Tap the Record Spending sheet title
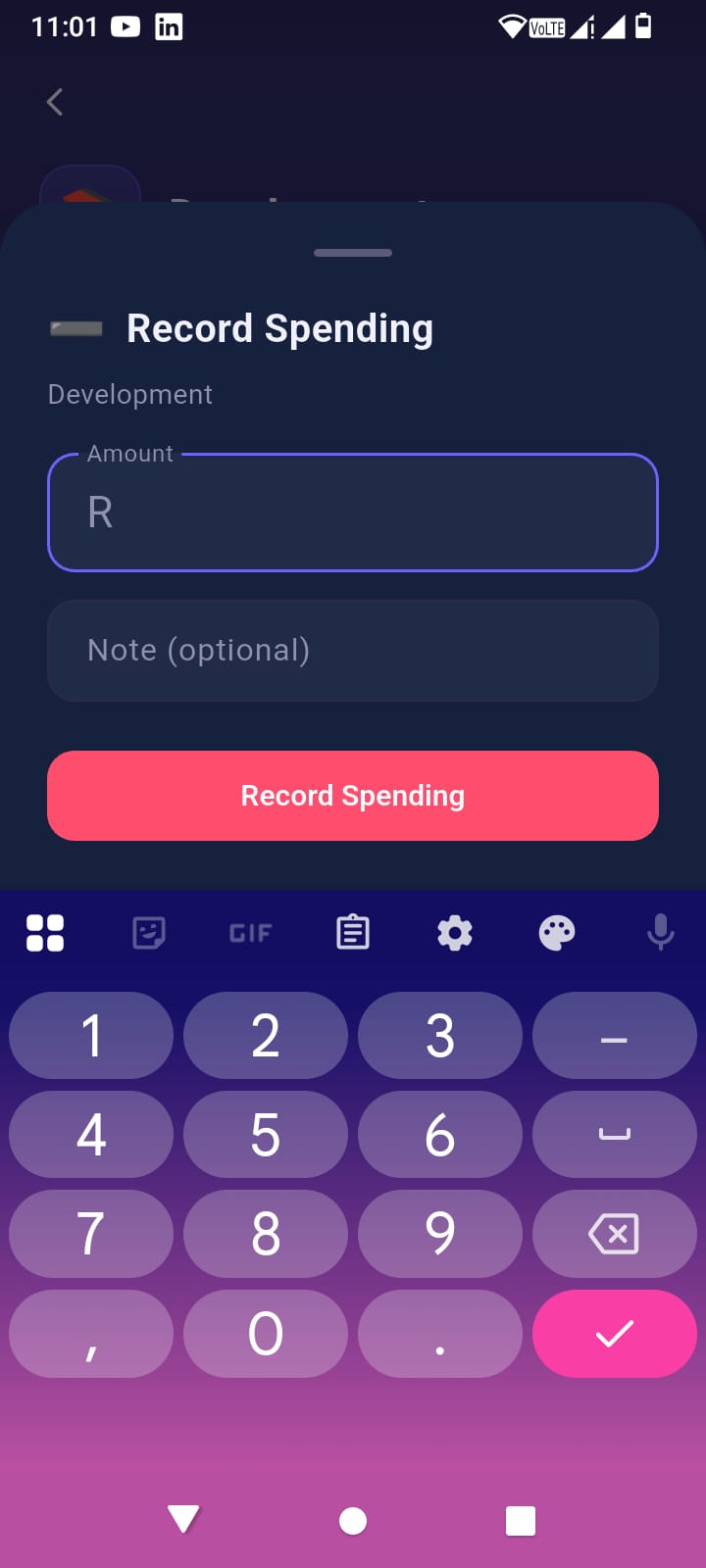Viewport: 706px width, 1568px height. [279, 328]
